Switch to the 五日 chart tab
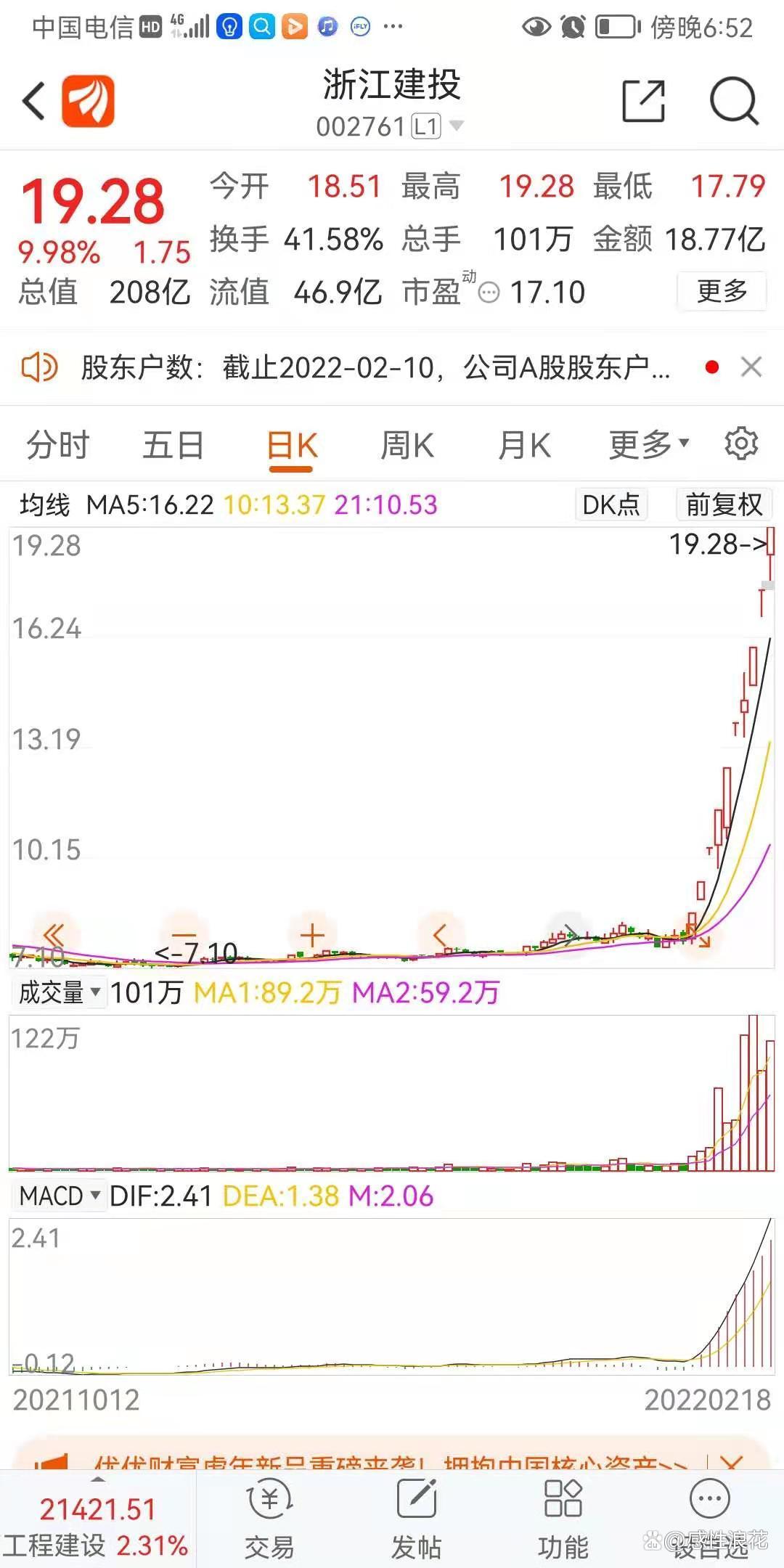 (173, 445)
